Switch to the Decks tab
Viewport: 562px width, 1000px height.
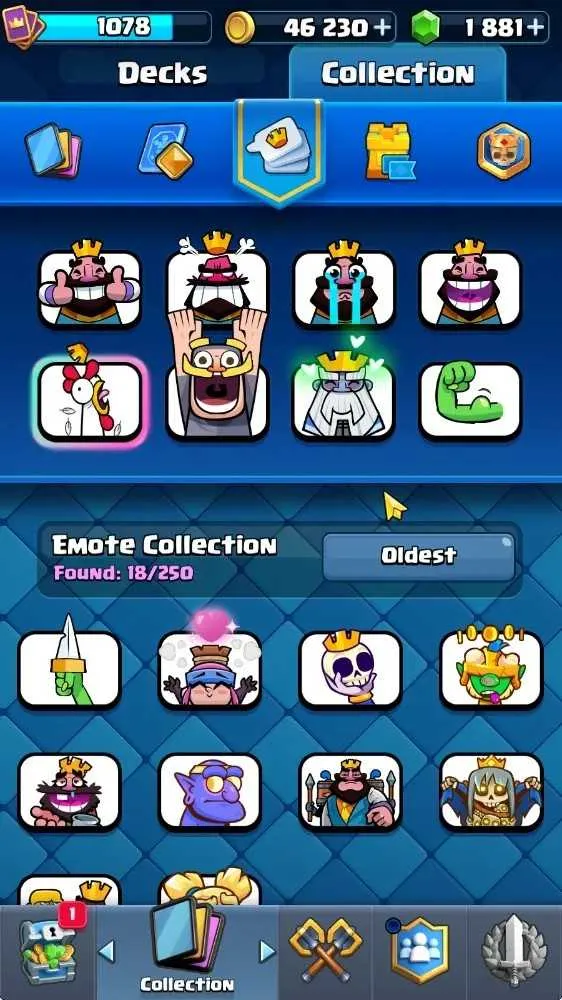[x=163, y=74]
